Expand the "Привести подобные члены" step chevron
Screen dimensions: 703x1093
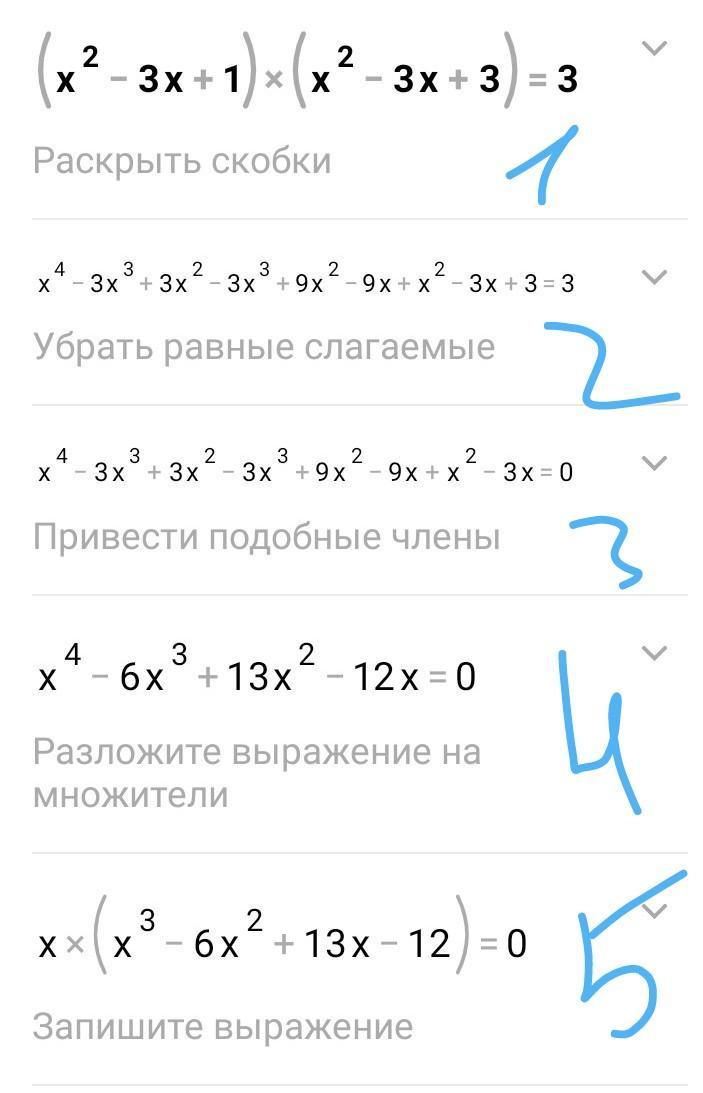[653, 463]
